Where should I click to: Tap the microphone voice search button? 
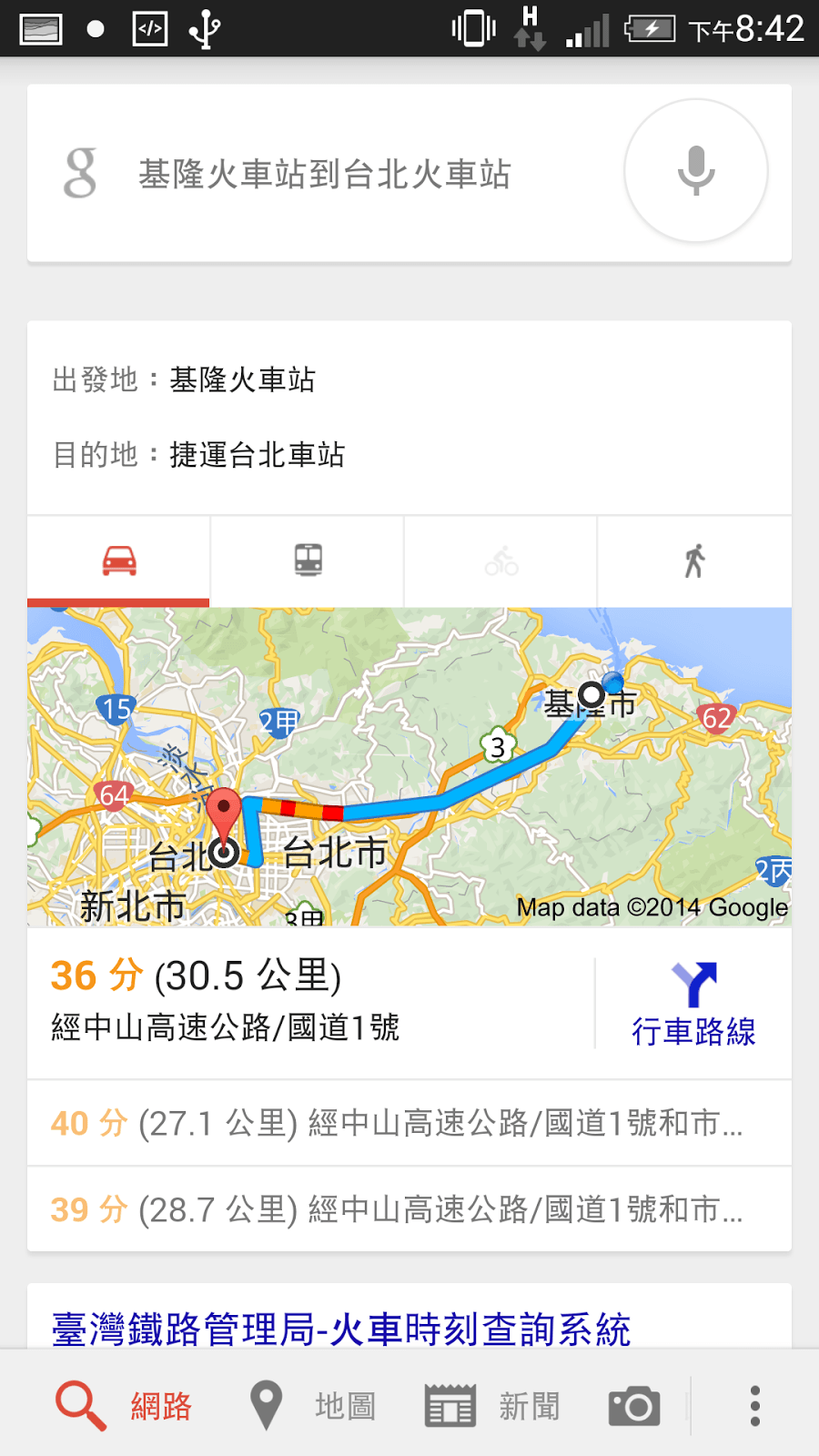click(x=695, y=171)
